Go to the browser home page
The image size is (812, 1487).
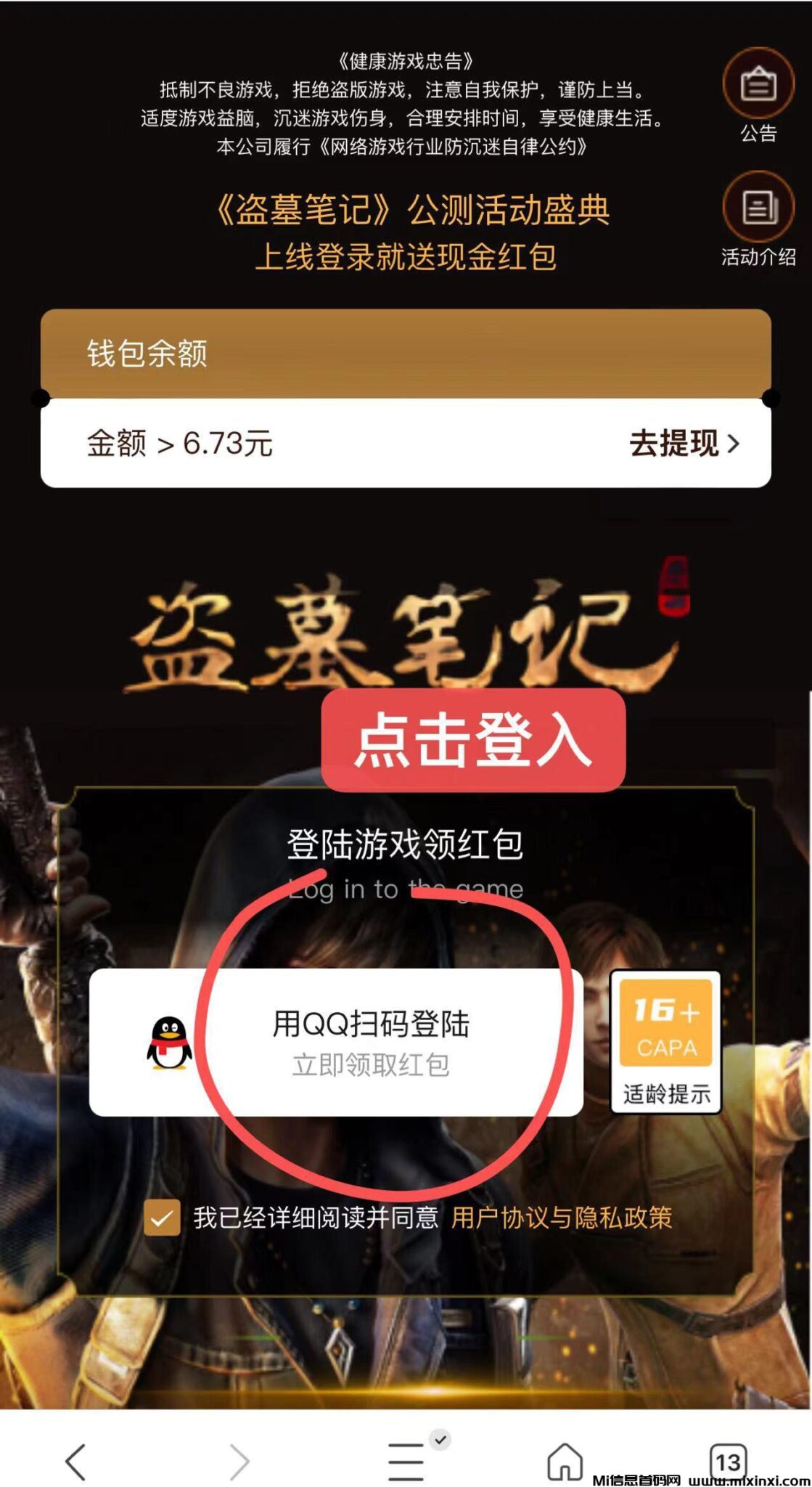pos(565,1461)
